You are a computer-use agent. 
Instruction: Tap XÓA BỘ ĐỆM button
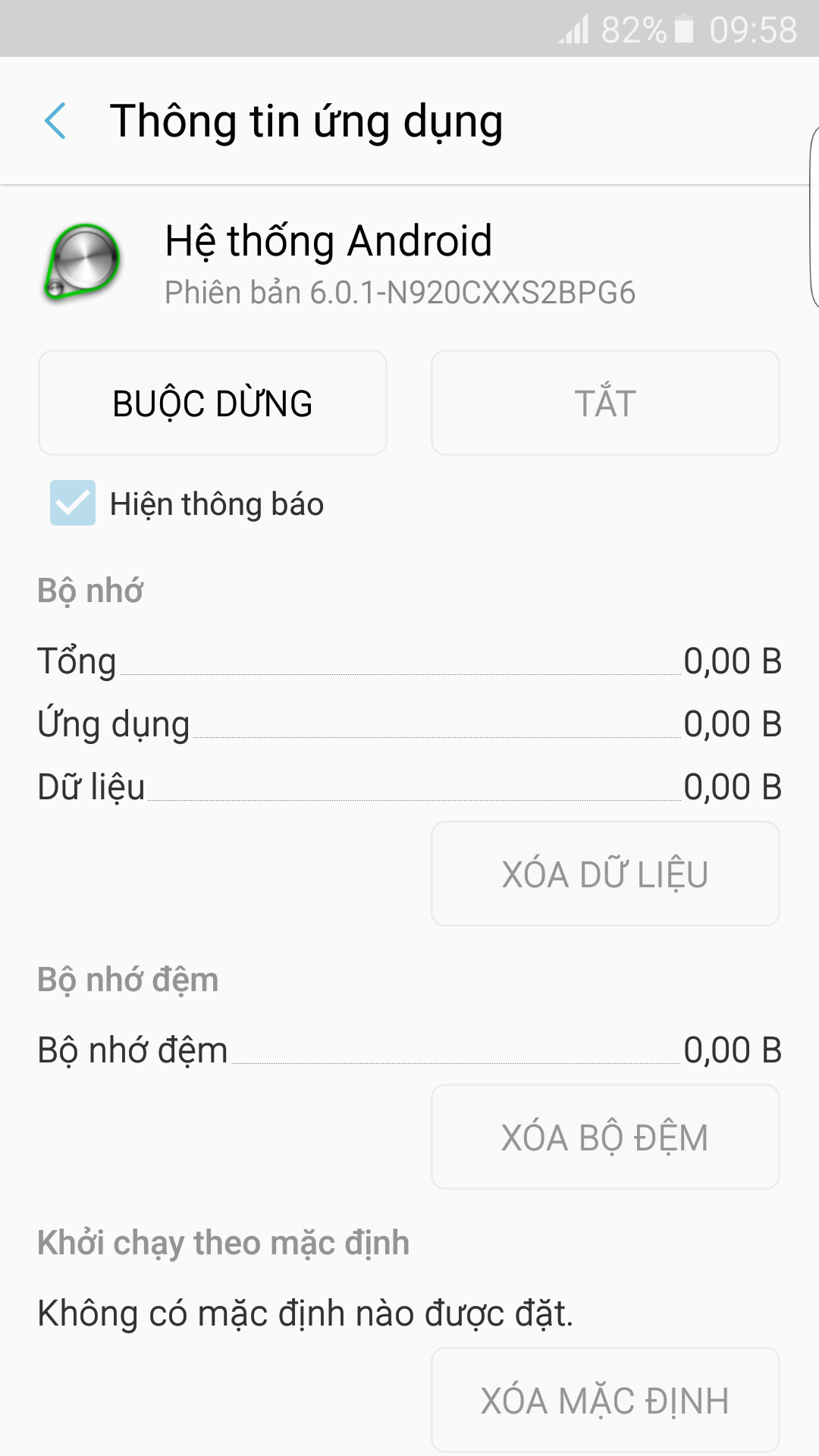pyautogui.click(x=605, y=1137)
